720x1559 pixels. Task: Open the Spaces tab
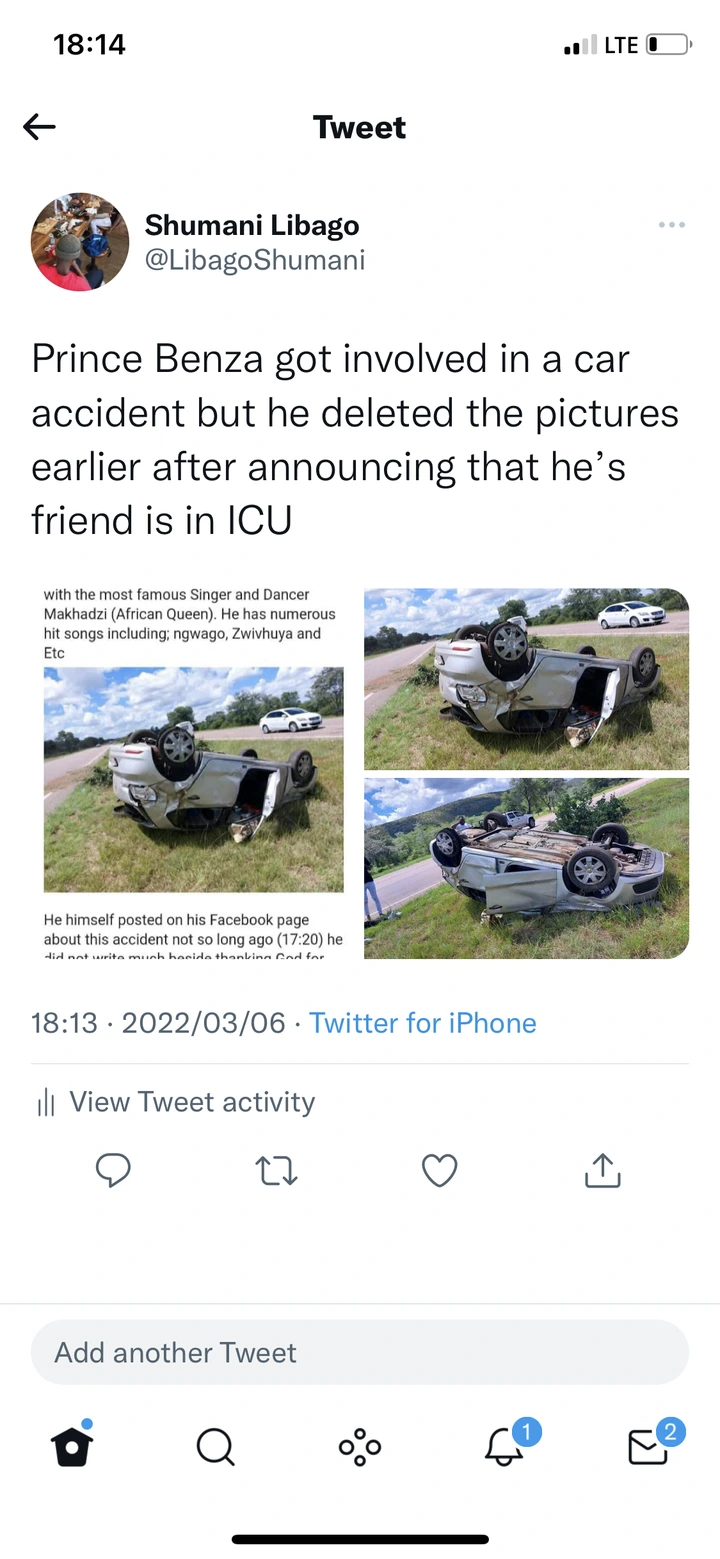360,1446
